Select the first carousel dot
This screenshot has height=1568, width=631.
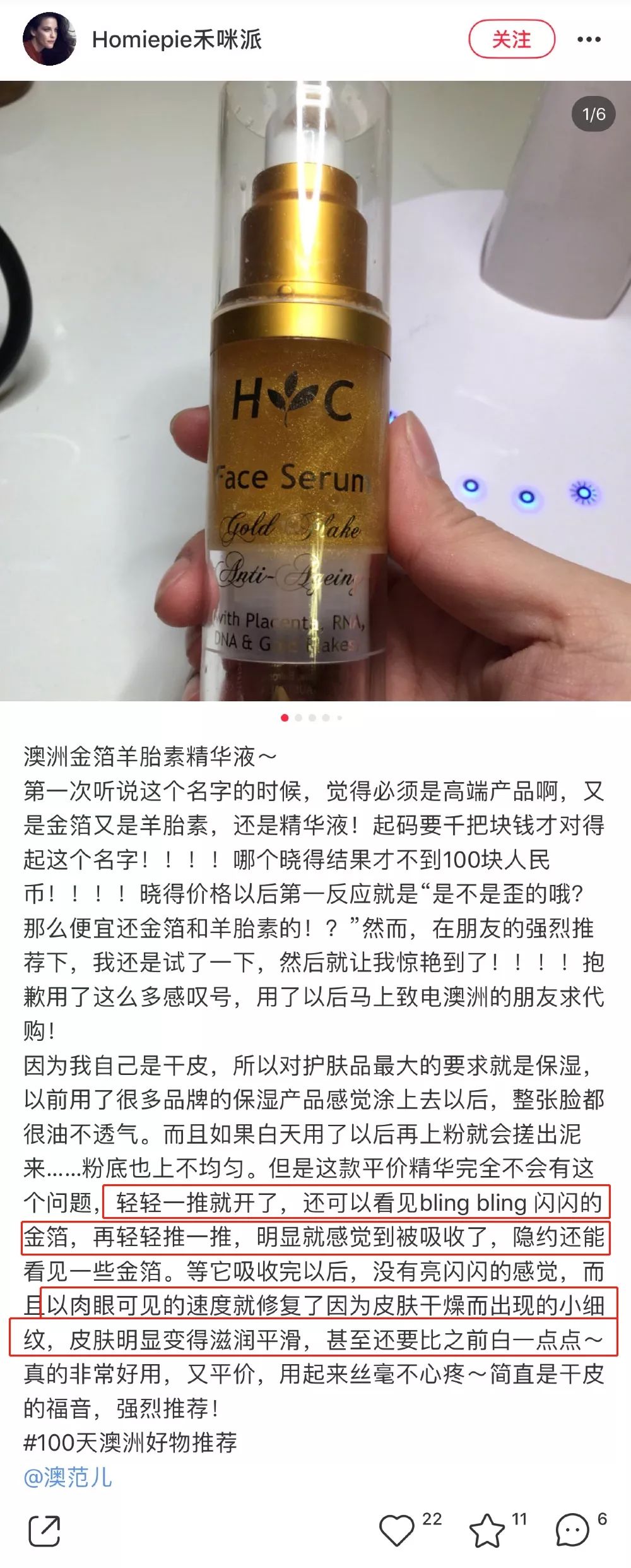(x=284, y=717)
